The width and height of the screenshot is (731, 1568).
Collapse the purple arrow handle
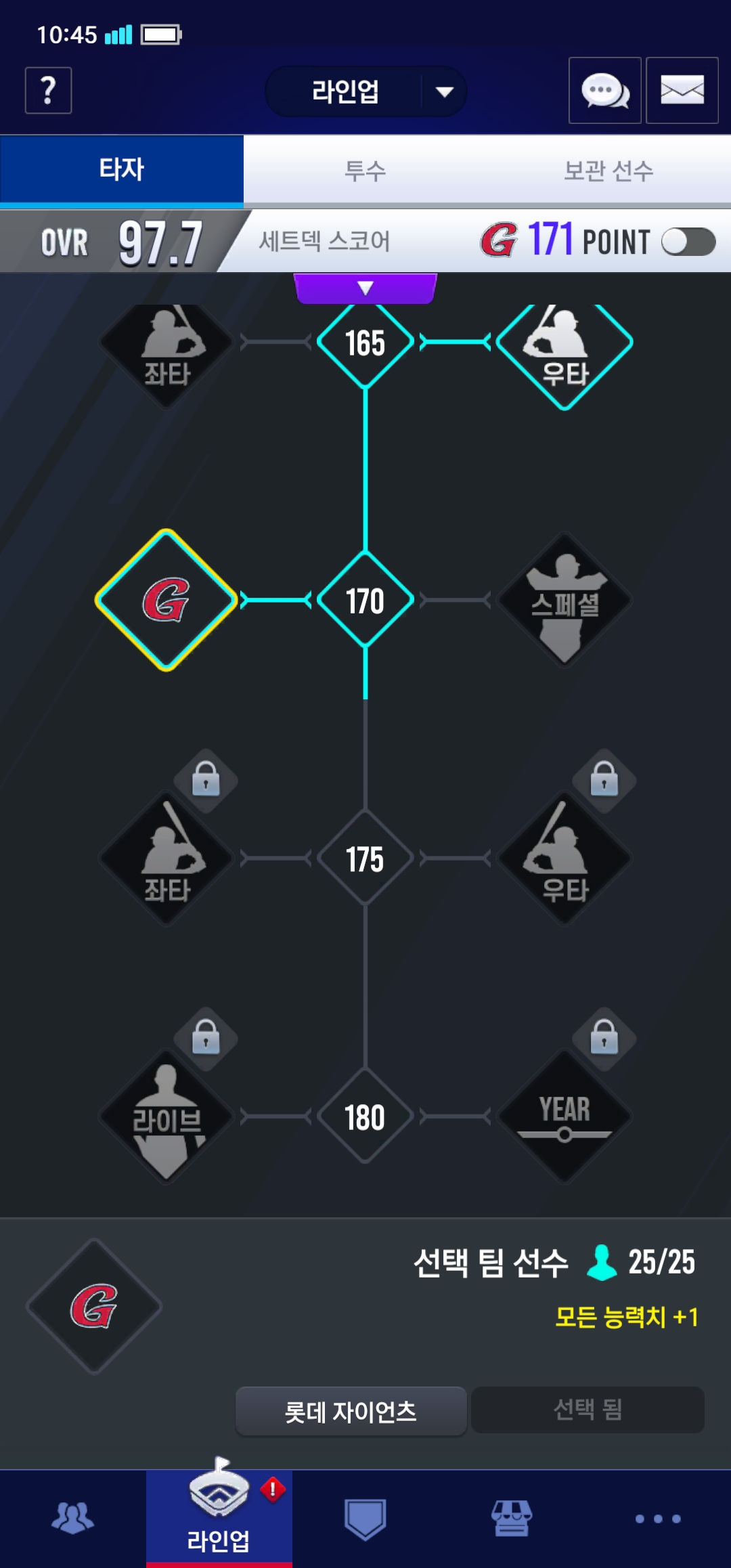coord(365,288)
